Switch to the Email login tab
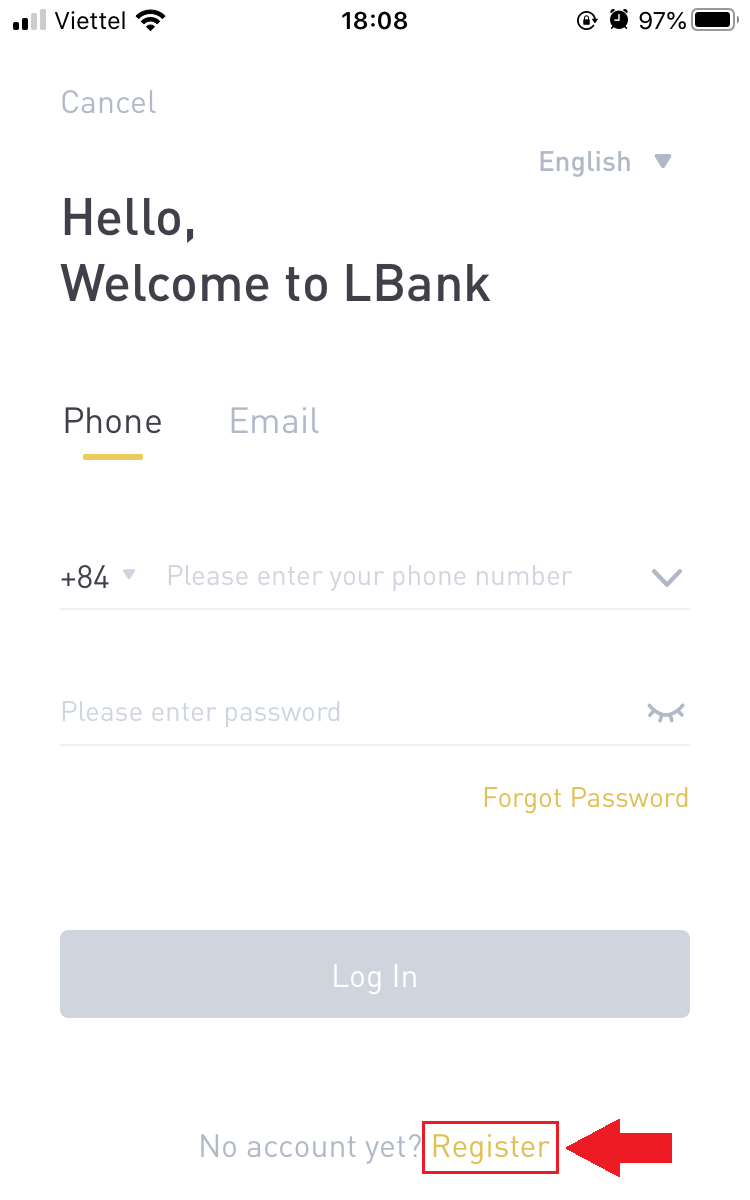 pos(274,421)
